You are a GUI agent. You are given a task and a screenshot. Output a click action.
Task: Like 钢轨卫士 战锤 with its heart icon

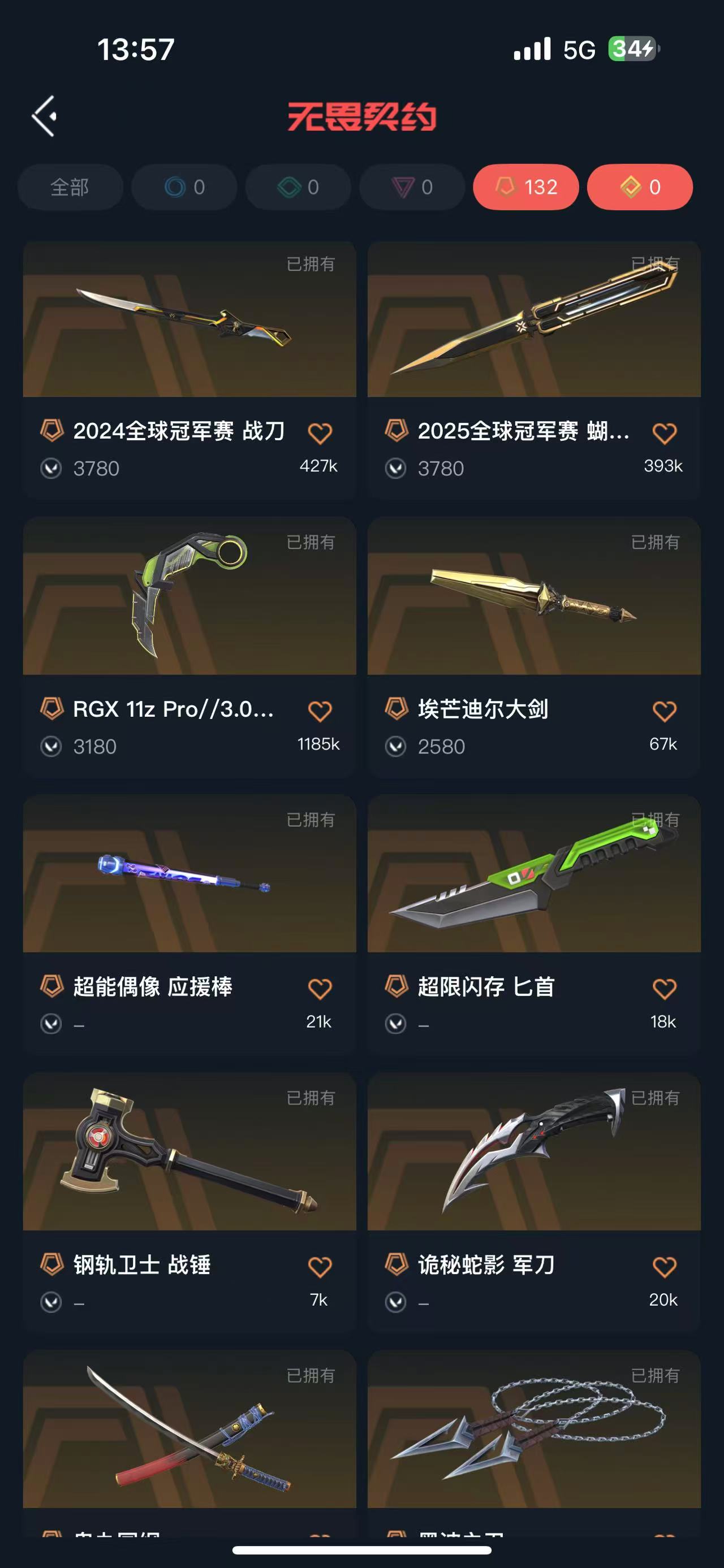click(x=320, y=1267)
